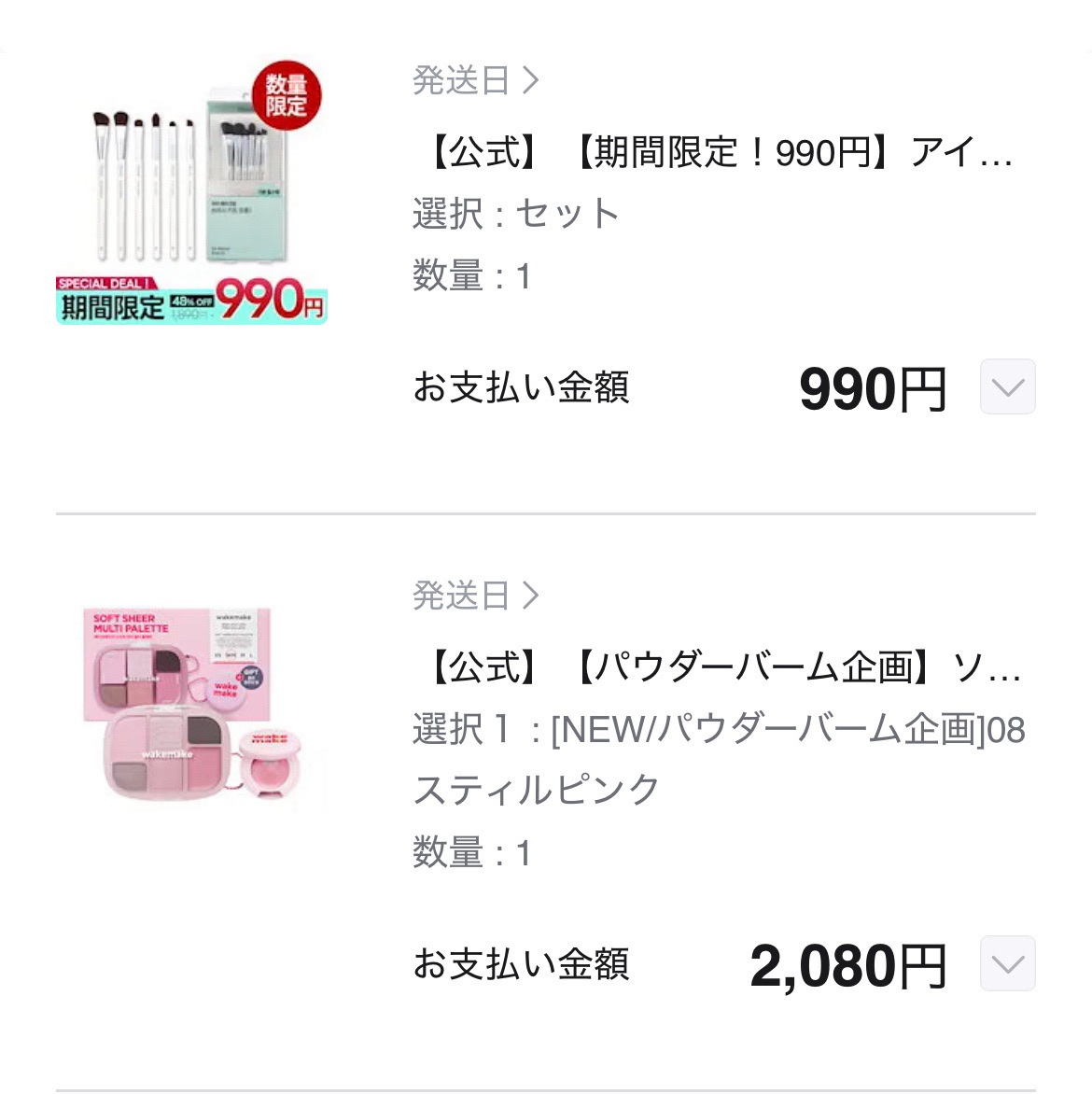Expand payment details for the 990円 order
Screen dimensions: 1092x1094
1007,386
